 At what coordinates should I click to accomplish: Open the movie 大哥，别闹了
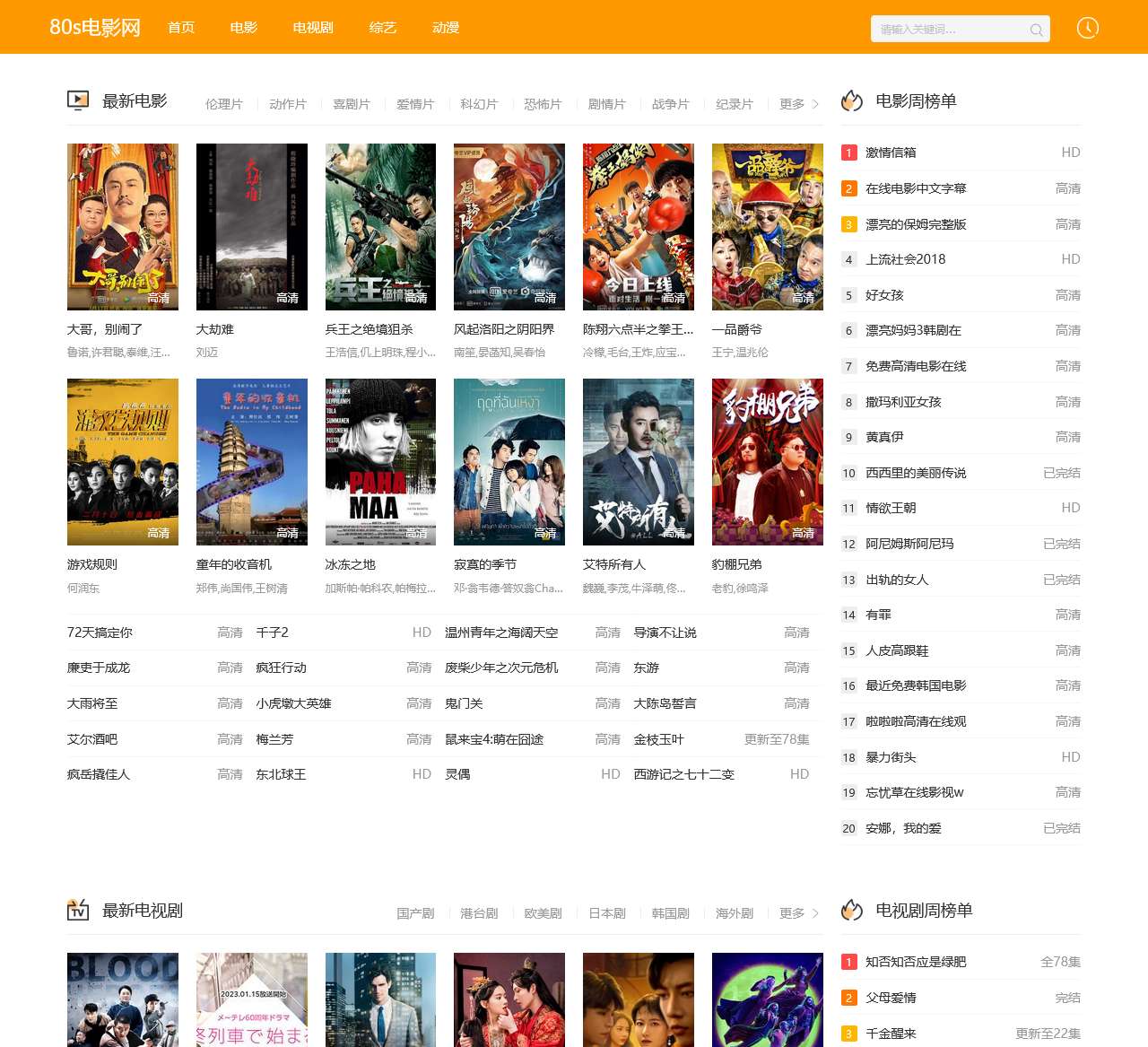click(122, 227)
